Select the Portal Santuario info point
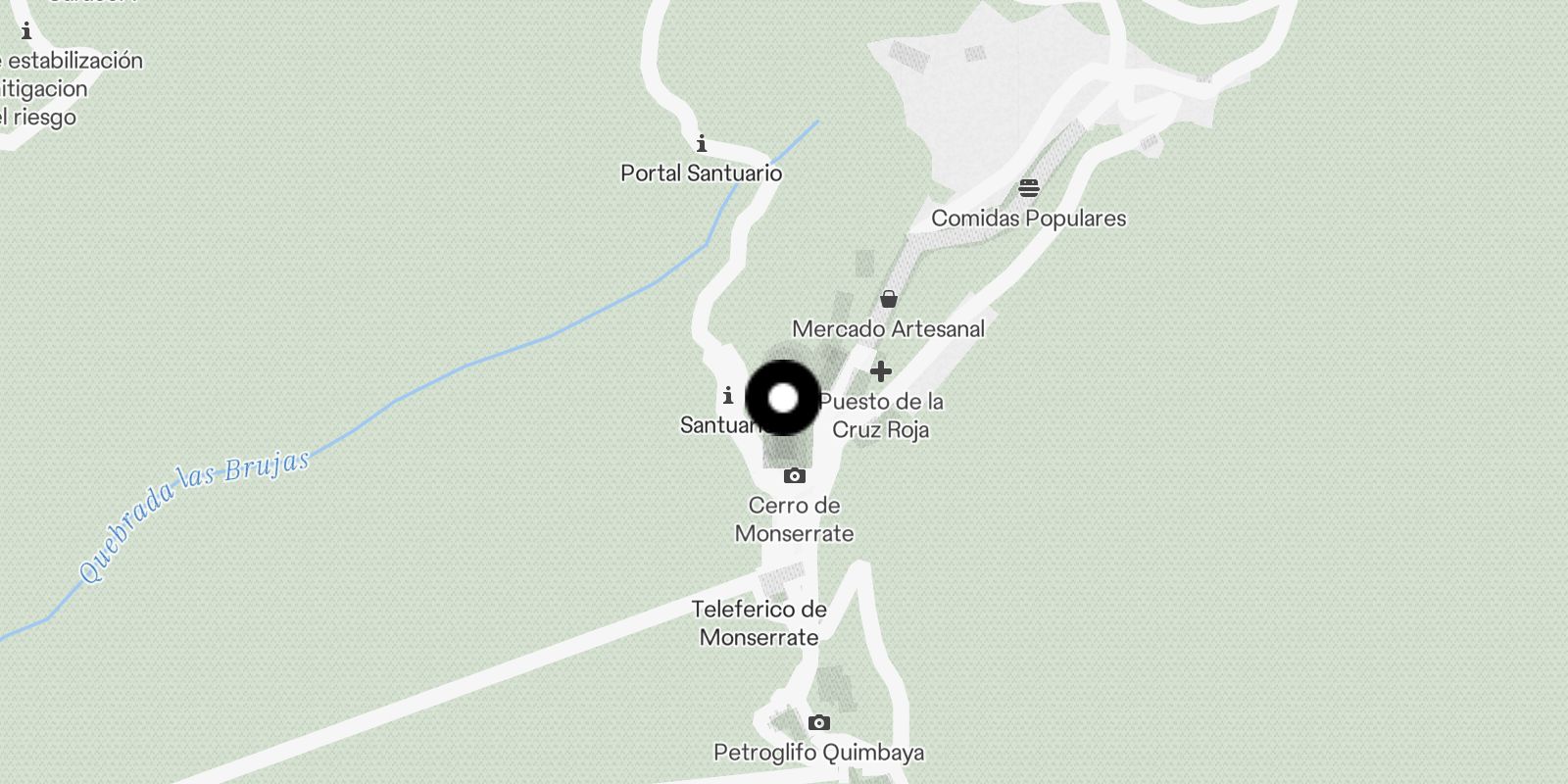 click(x=701, y=145)
